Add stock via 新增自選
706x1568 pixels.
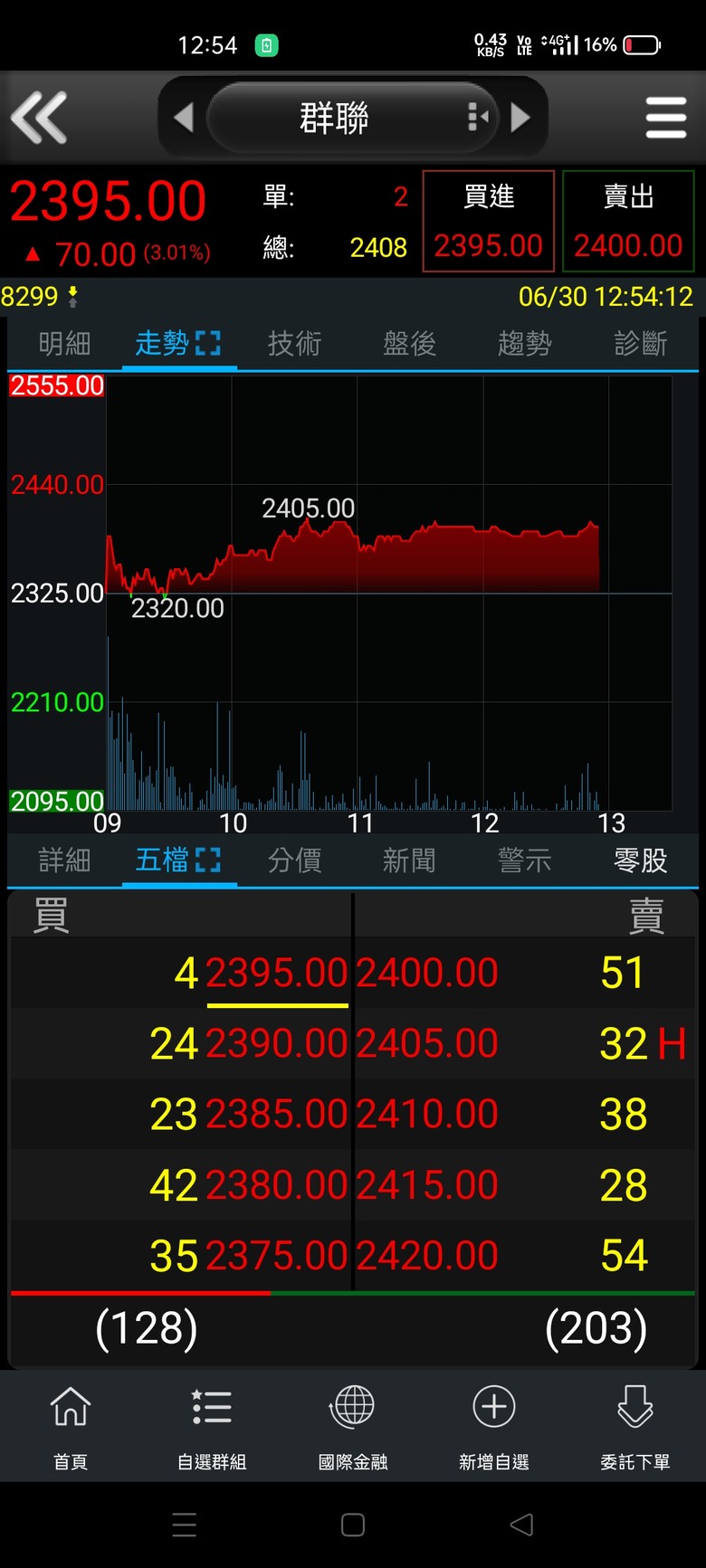[x=494, y=1425]
